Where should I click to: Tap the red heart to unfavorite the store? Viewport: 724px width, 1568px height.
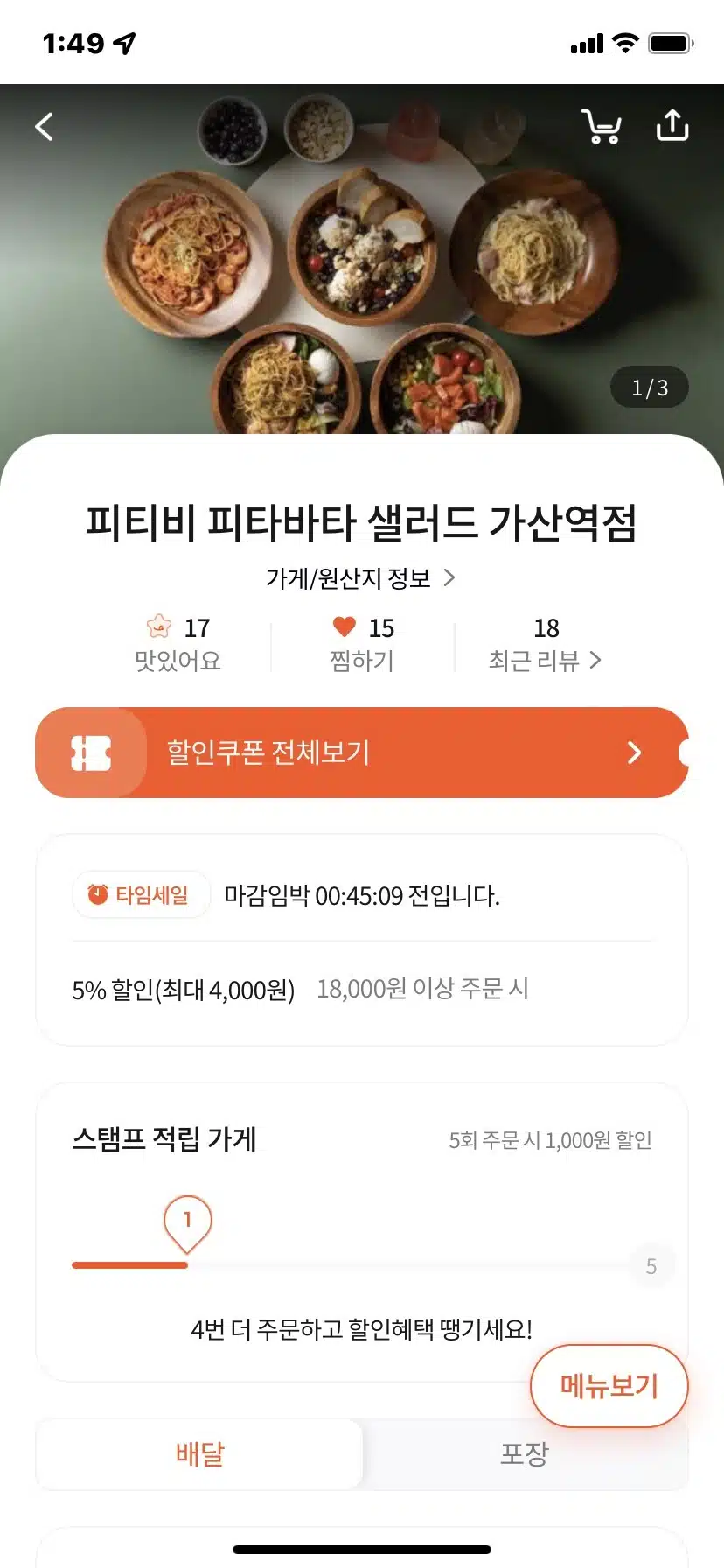(x=344, y=625)
